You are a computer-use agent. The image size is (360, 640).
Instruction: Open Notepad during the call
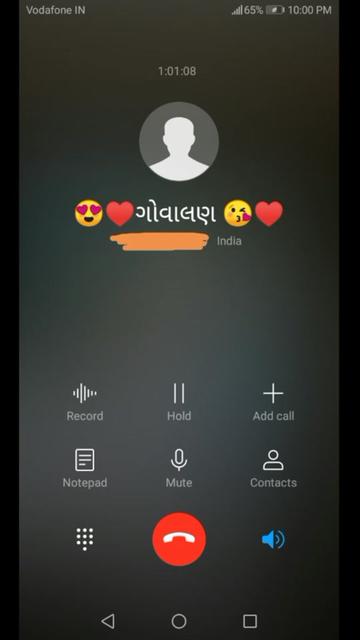click(85, 468)
